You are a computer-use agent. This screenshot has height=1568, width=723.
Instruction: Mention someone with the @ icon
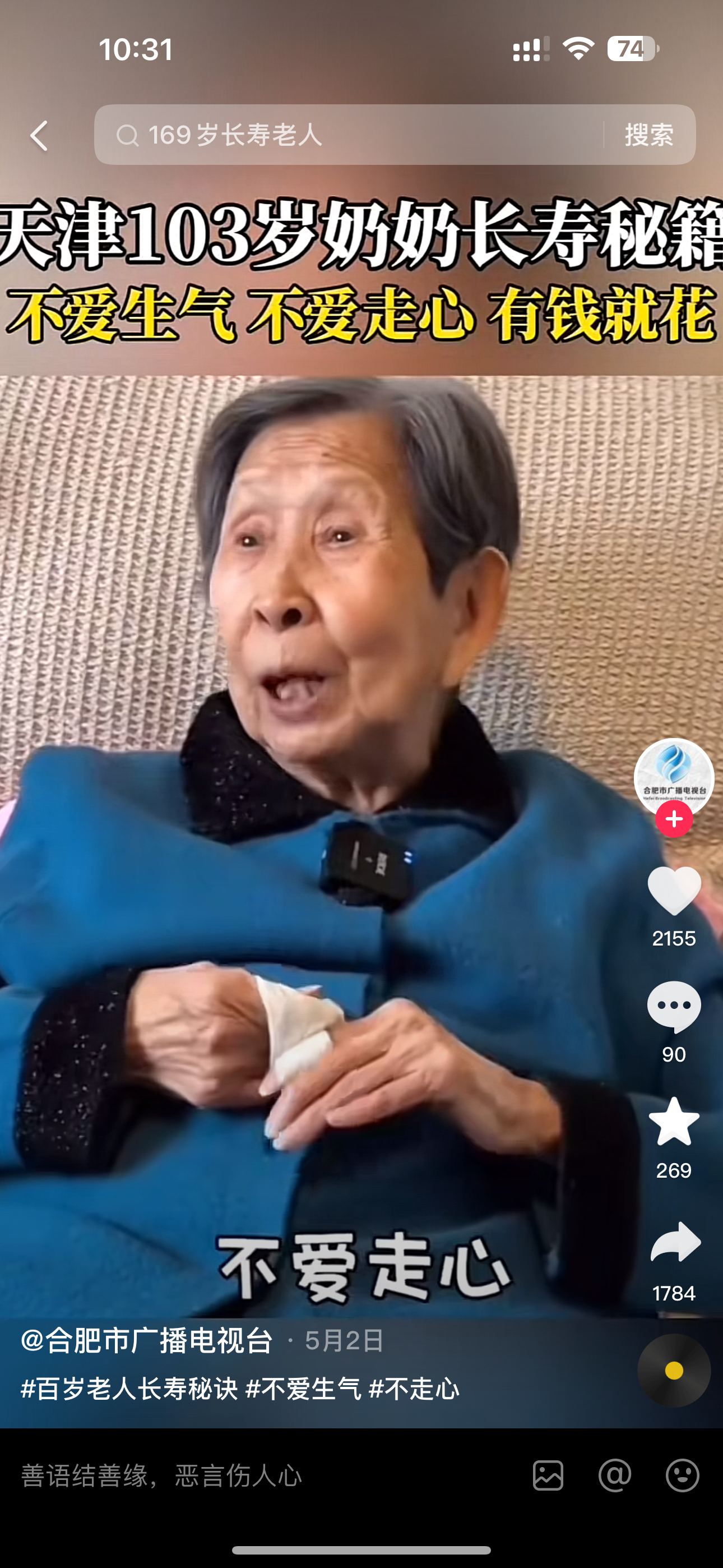(615, 1475)
